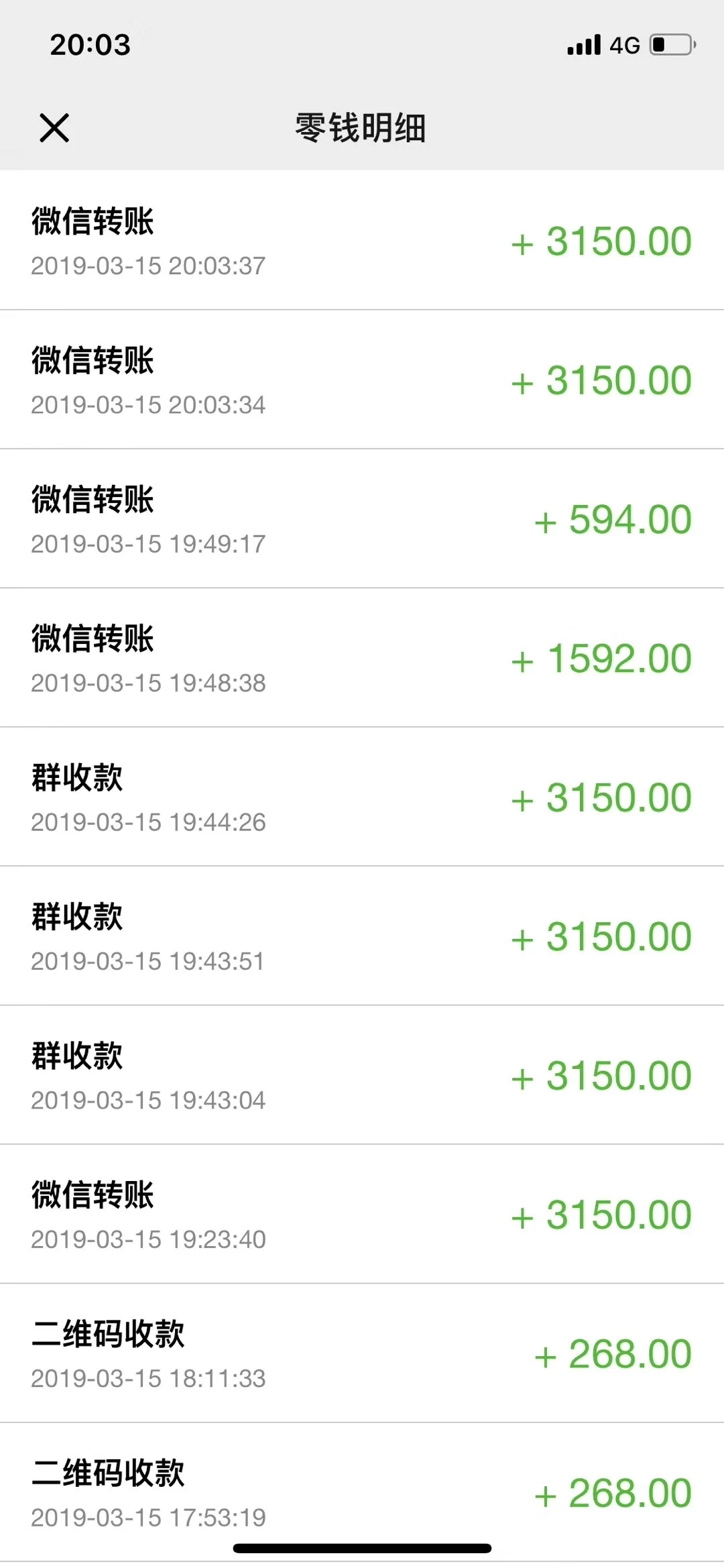Screen dimensions: 724x1568
Task: Open the 二维码收款 record at 17:53:19
Action: coord(362,1492)
